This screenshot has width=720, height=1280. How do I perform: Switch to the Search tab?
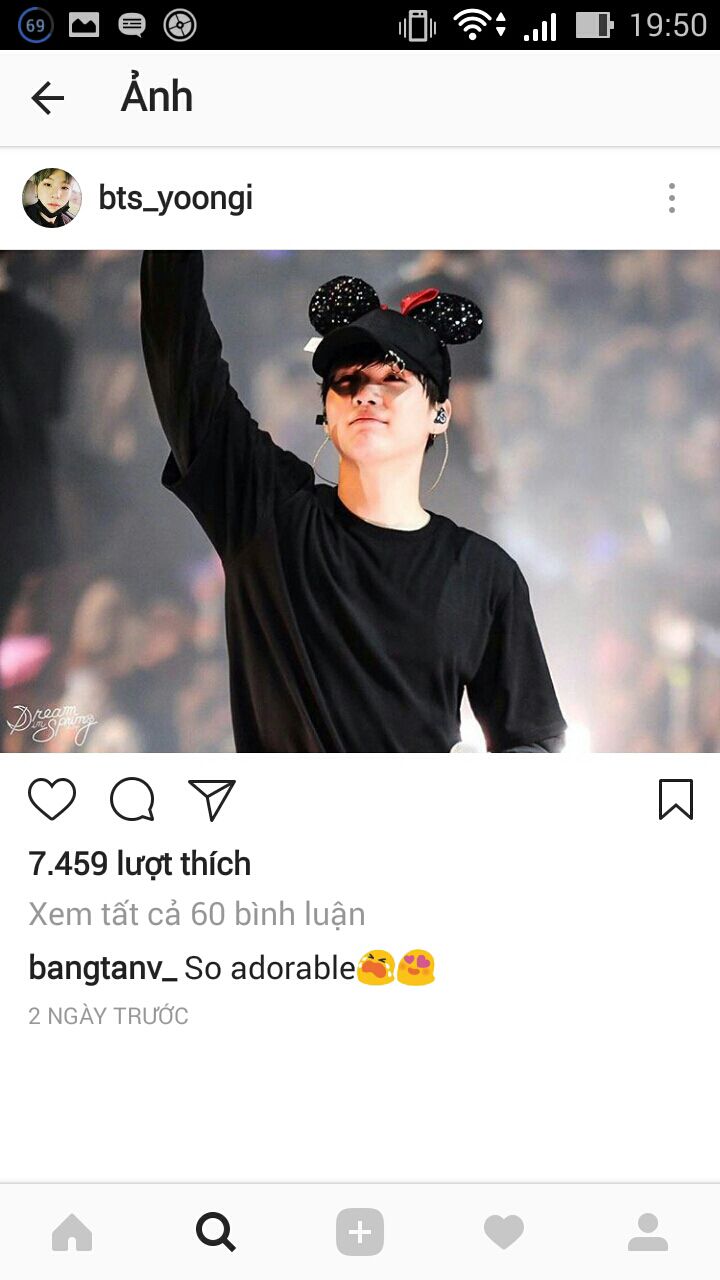tap(216, 1232)
